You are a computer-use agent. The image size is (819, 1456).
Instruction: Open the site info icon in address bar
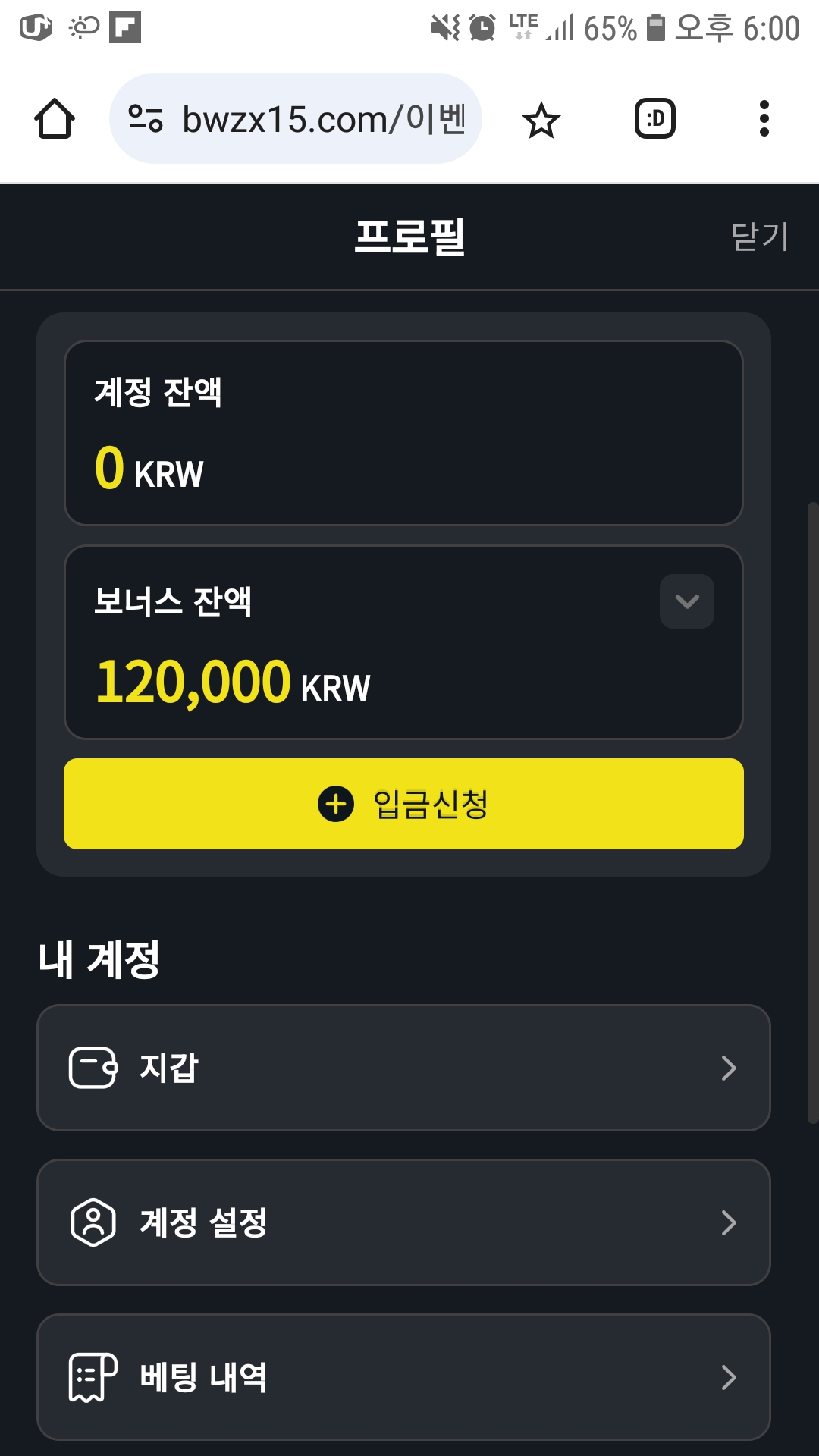[146, 119]
